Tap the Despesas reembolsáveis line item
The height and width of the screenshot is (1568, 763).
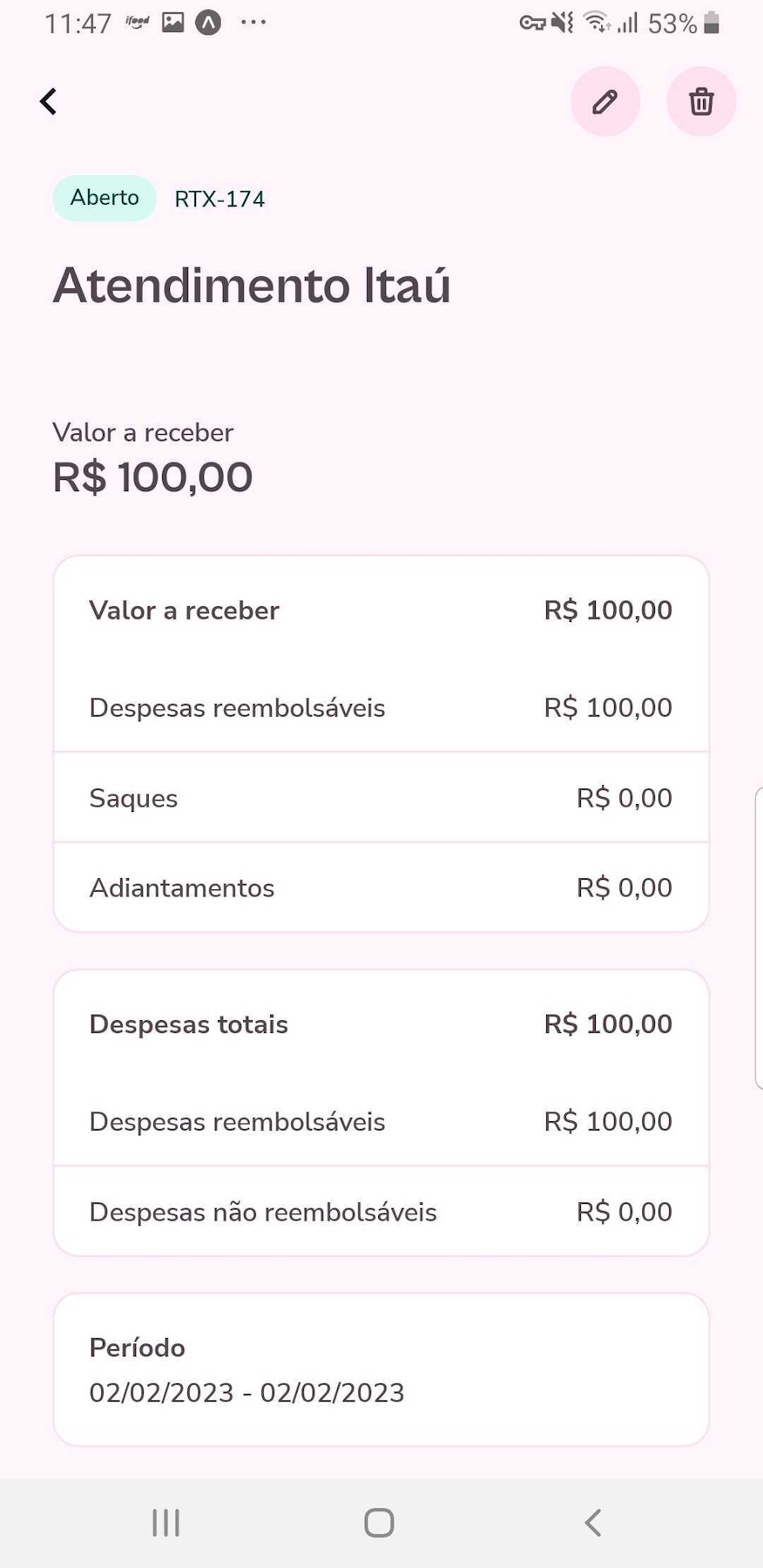coord(381,707)
